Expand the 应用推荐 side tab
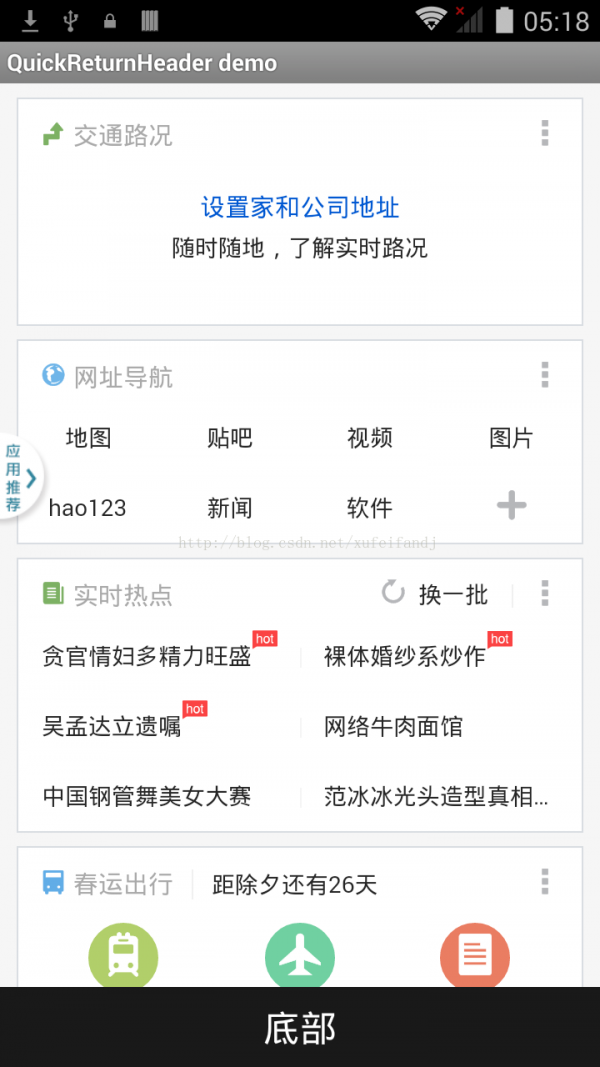The height and width of the screenshot is (1067, 600). click(20, 478)
